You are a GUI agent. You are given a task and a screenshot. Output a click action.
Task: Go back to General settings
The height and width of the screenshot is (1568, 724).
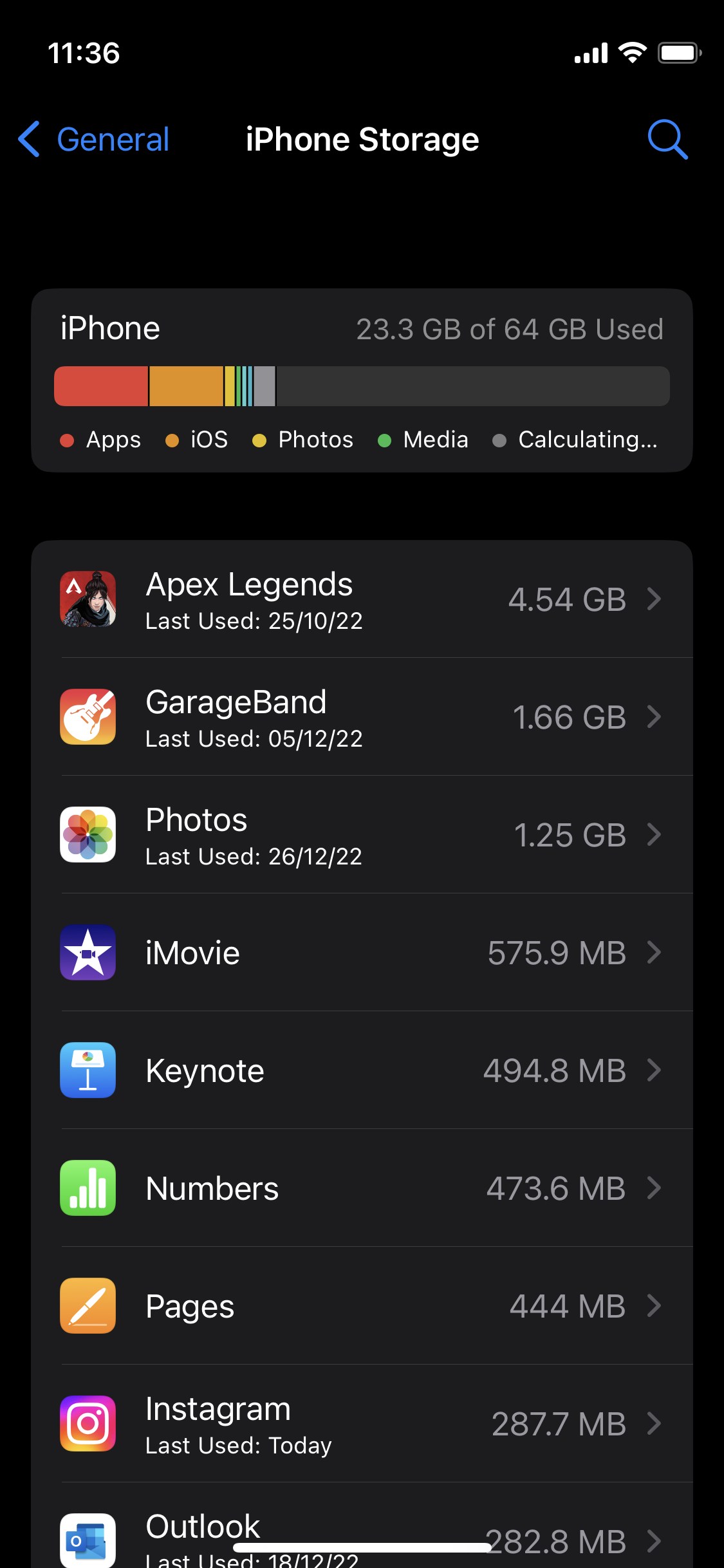pos(93,139)
